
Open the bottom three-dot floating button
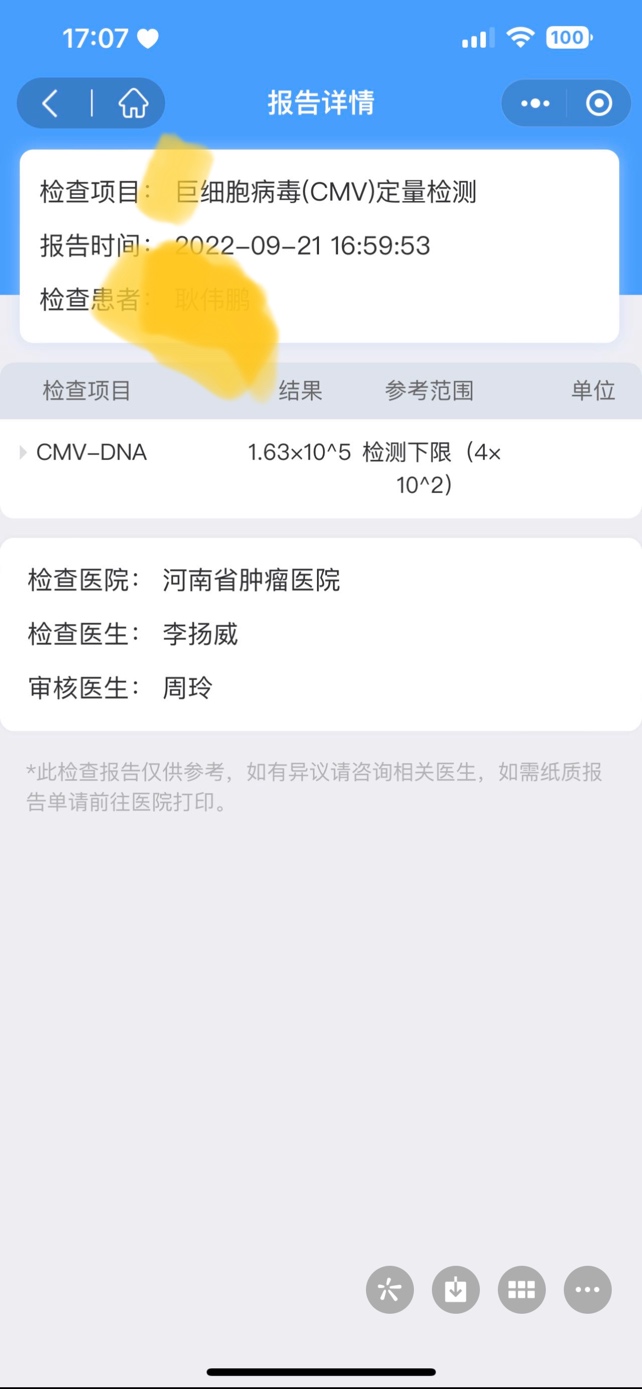(x=588, y=1289)
